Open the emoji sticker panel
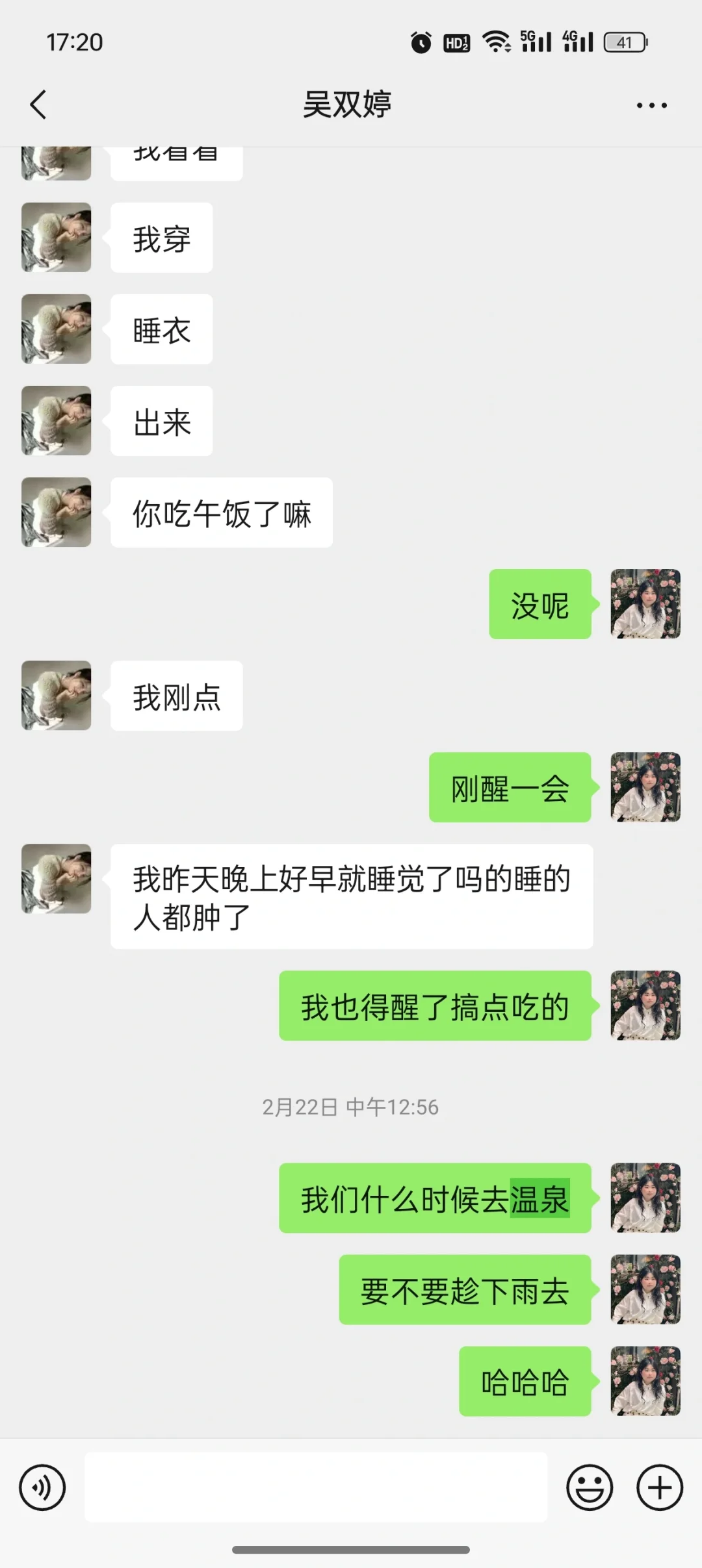The height and width of the screenshot is (1568, 702). coord(590,1487)
